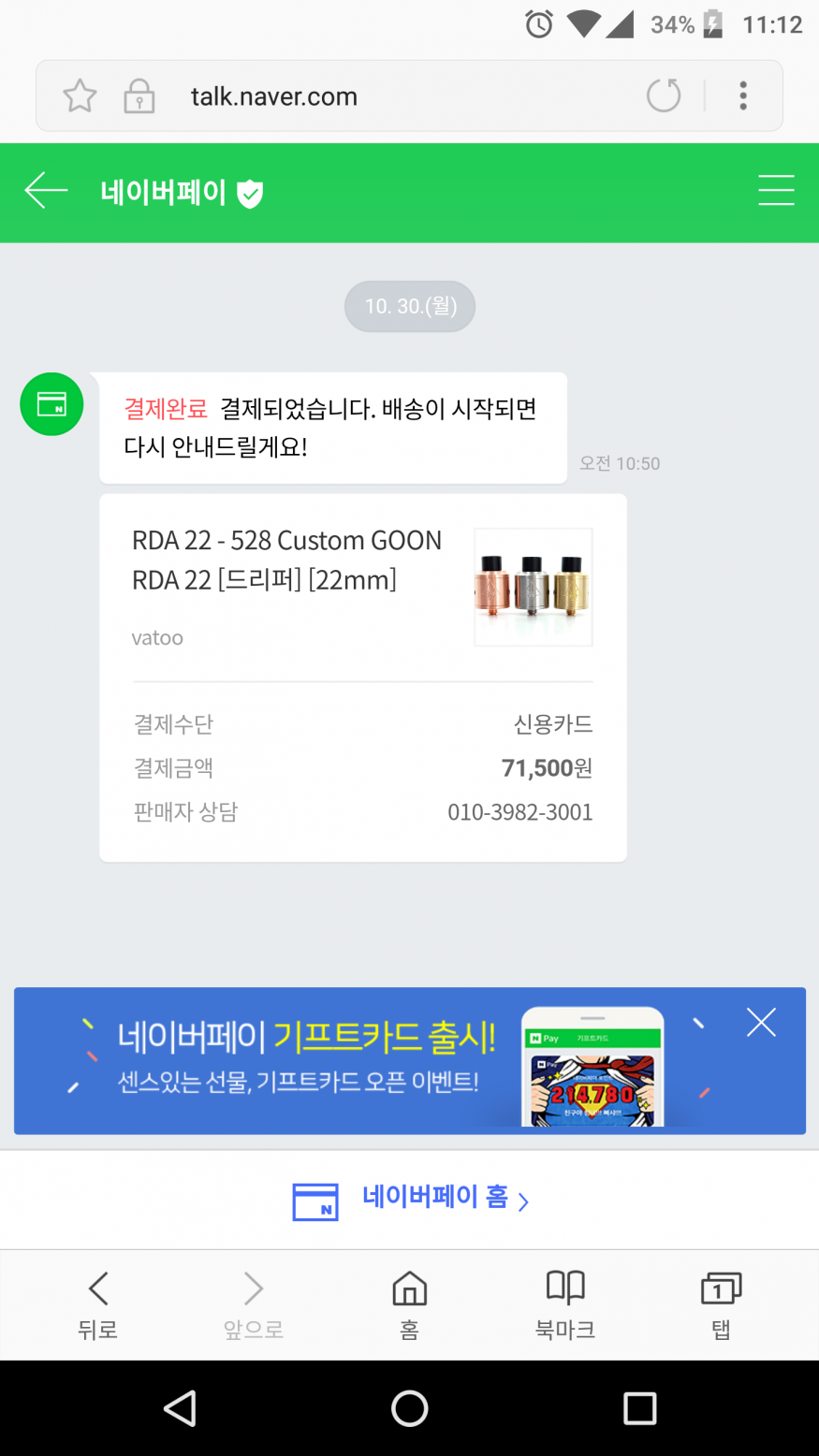Go to browser 홈
819x1456 pixels.
click(409, 1304)
